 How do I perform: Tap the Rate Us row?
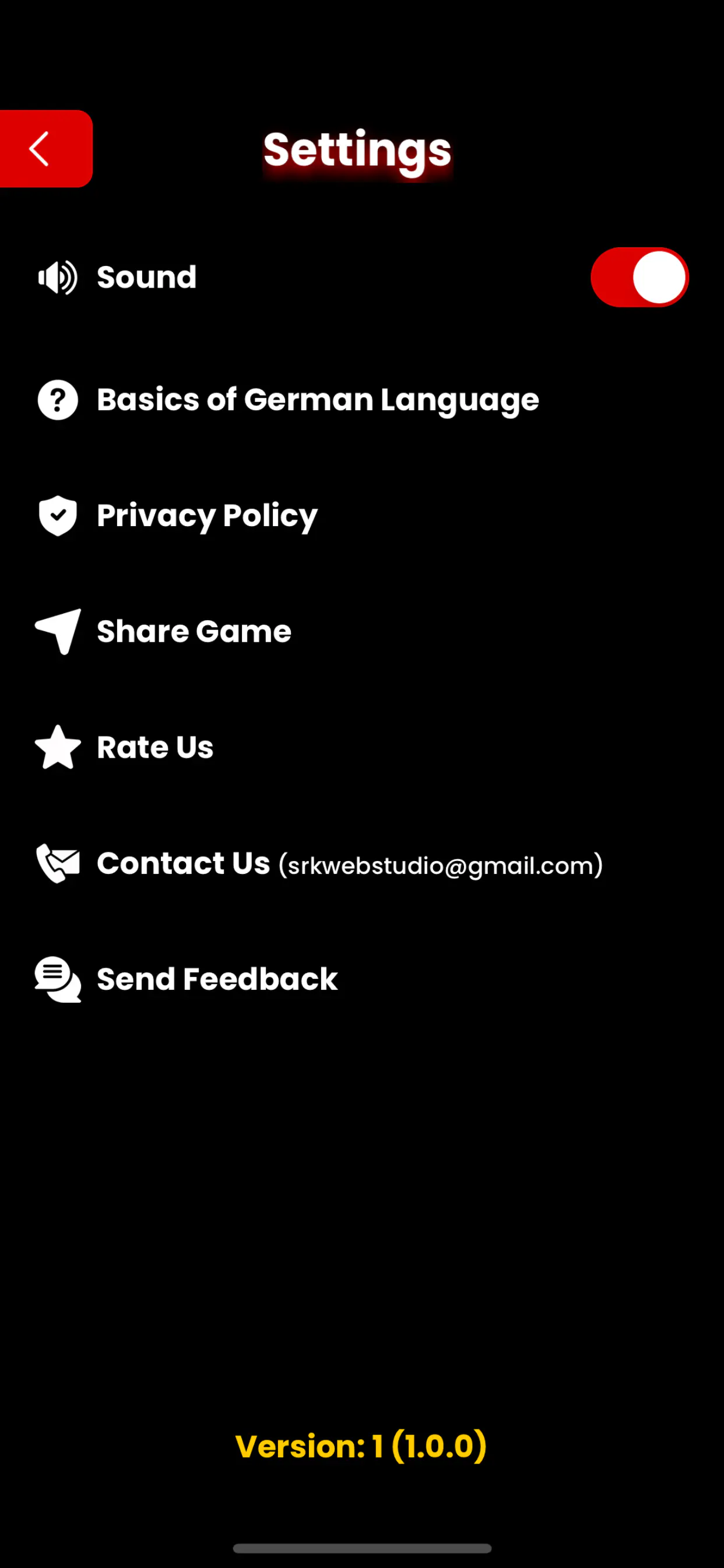[x=154, y=747]
